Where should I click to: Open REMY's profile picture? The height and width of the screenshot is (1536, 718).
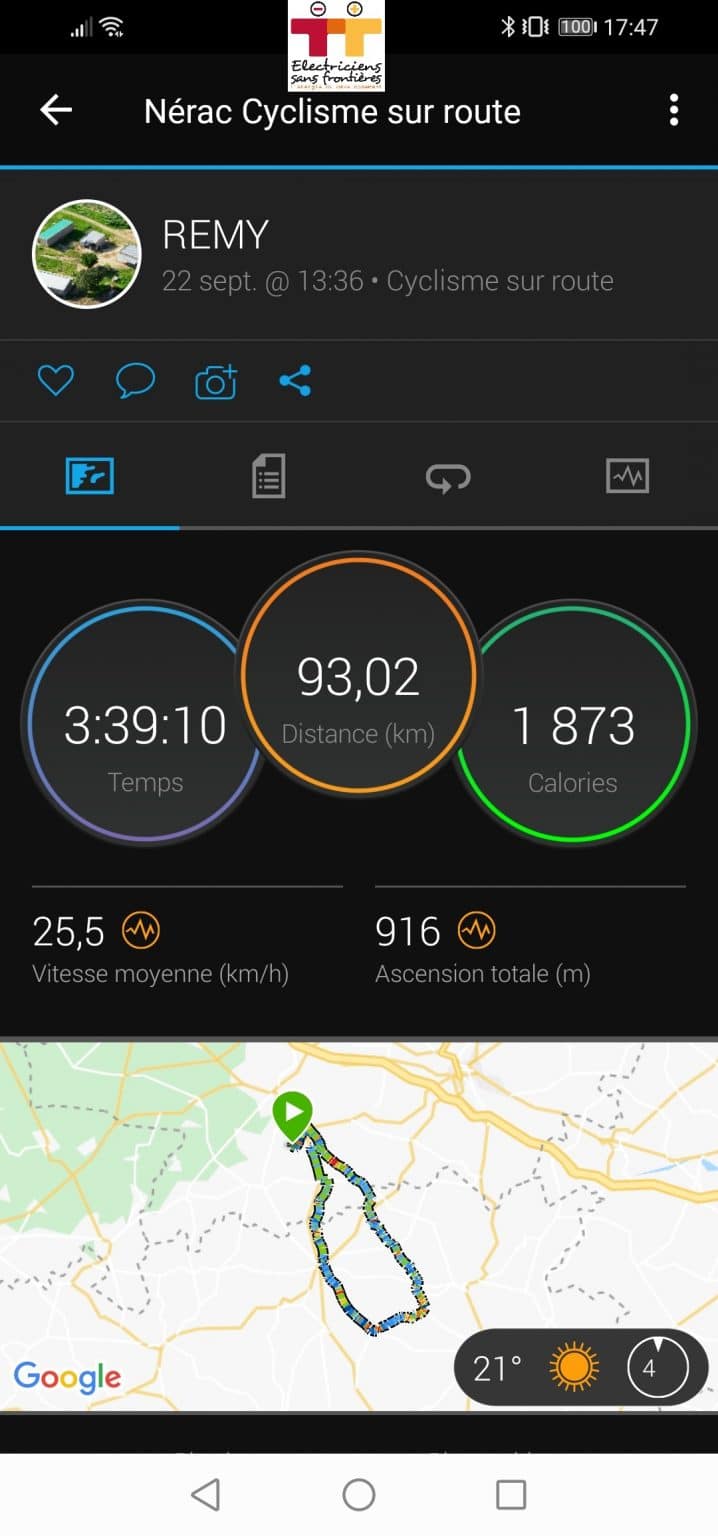[87, 253]
